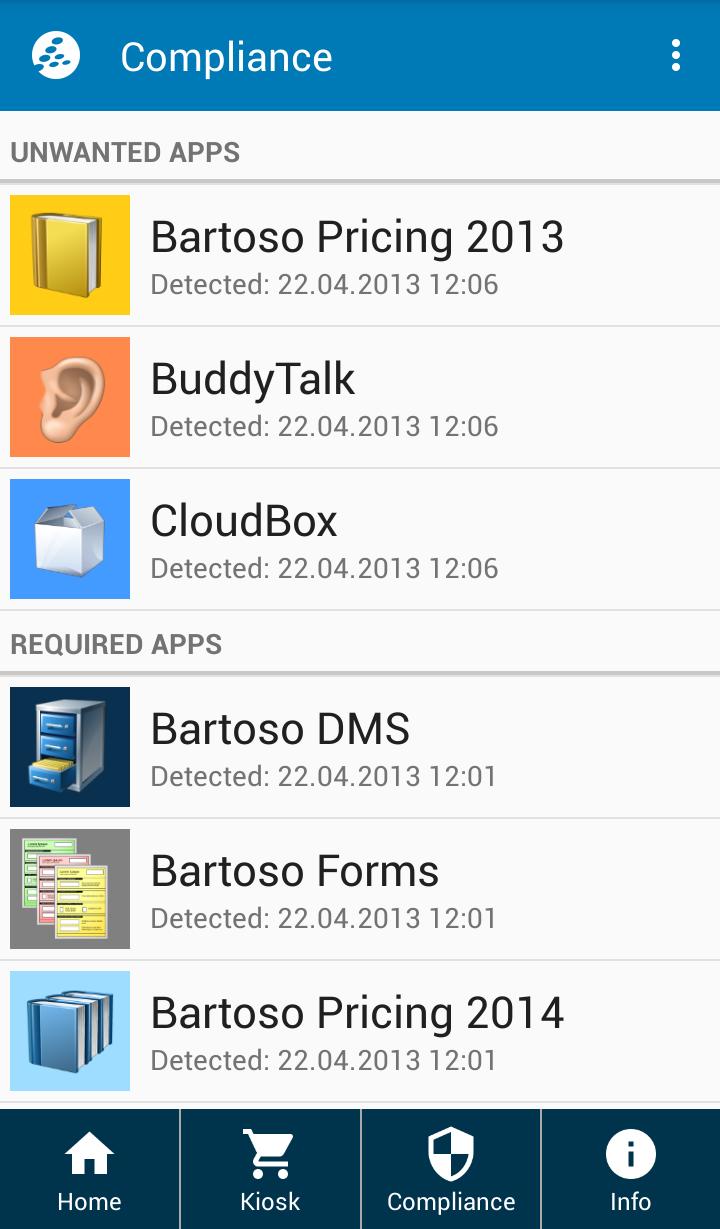The image size is (720, 1229).
Task: Open the overflow menu in the top bar
Action: point(674,55)
